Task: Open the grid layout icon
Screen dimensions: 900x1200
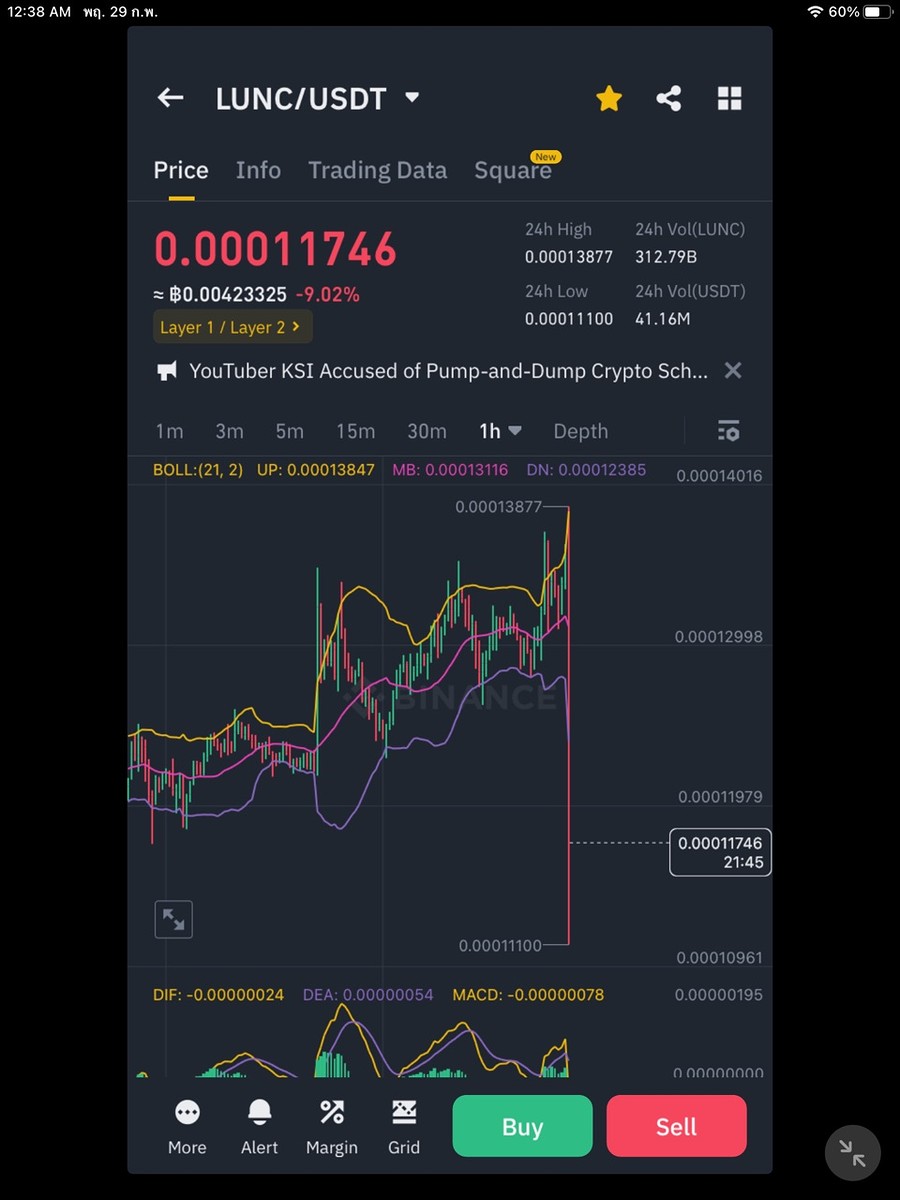Action: [x=730, y=98]
